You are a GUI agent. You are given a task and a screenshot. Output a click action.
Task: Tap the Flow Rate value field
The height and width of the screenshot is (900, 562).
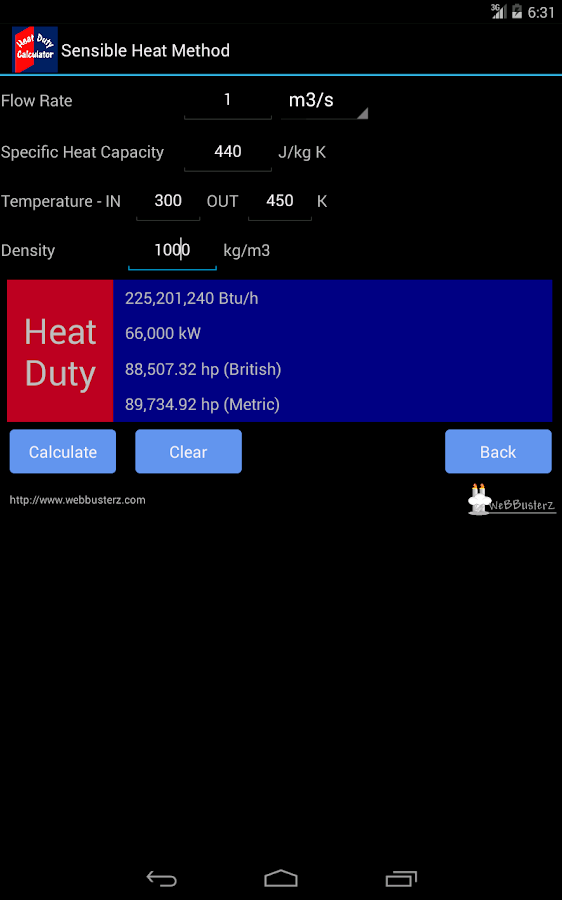pyautogui.click(x=227, y=100)
